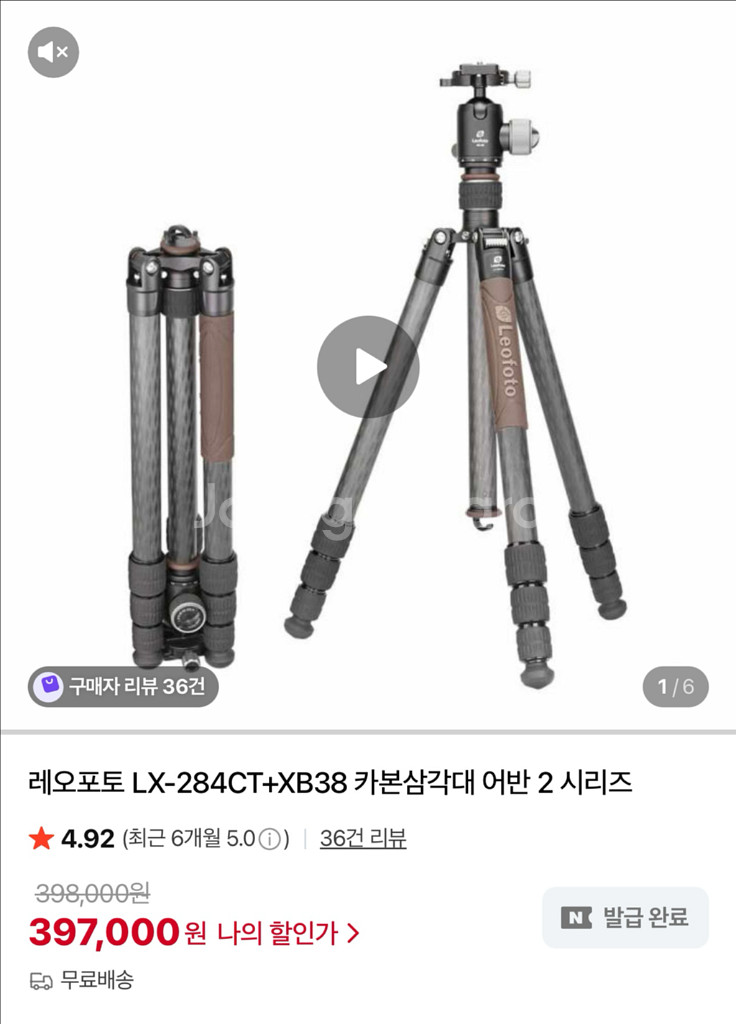Screen dimensions: 736x1024
Task: Open the 구매자 리뷰 36건 badge
Action: [x=123, y=687]
